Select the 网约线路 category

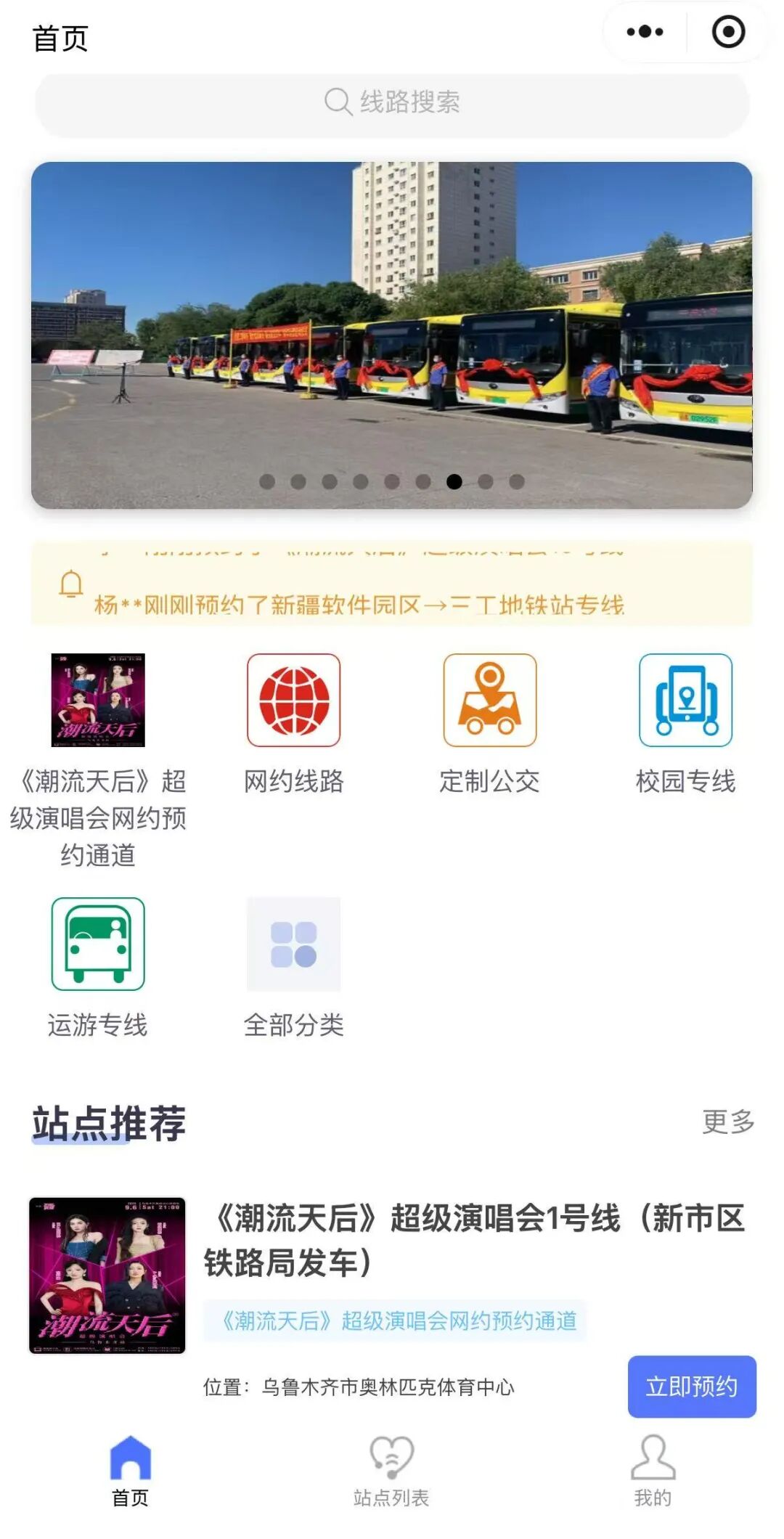pyautogui.click(x=294, y=701)
